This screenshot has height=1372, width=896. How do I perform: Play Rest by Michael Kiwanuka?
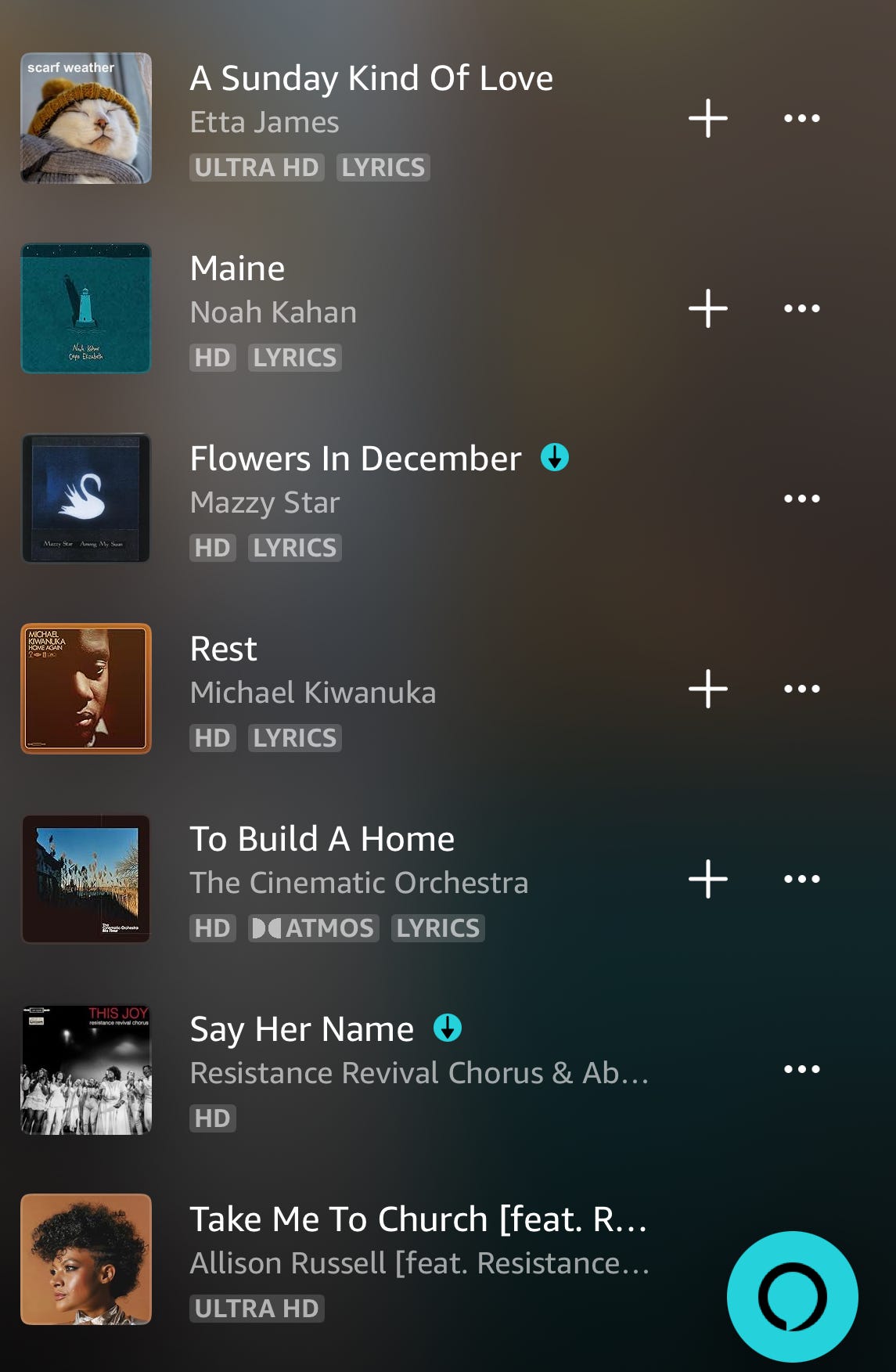(224, 650)
